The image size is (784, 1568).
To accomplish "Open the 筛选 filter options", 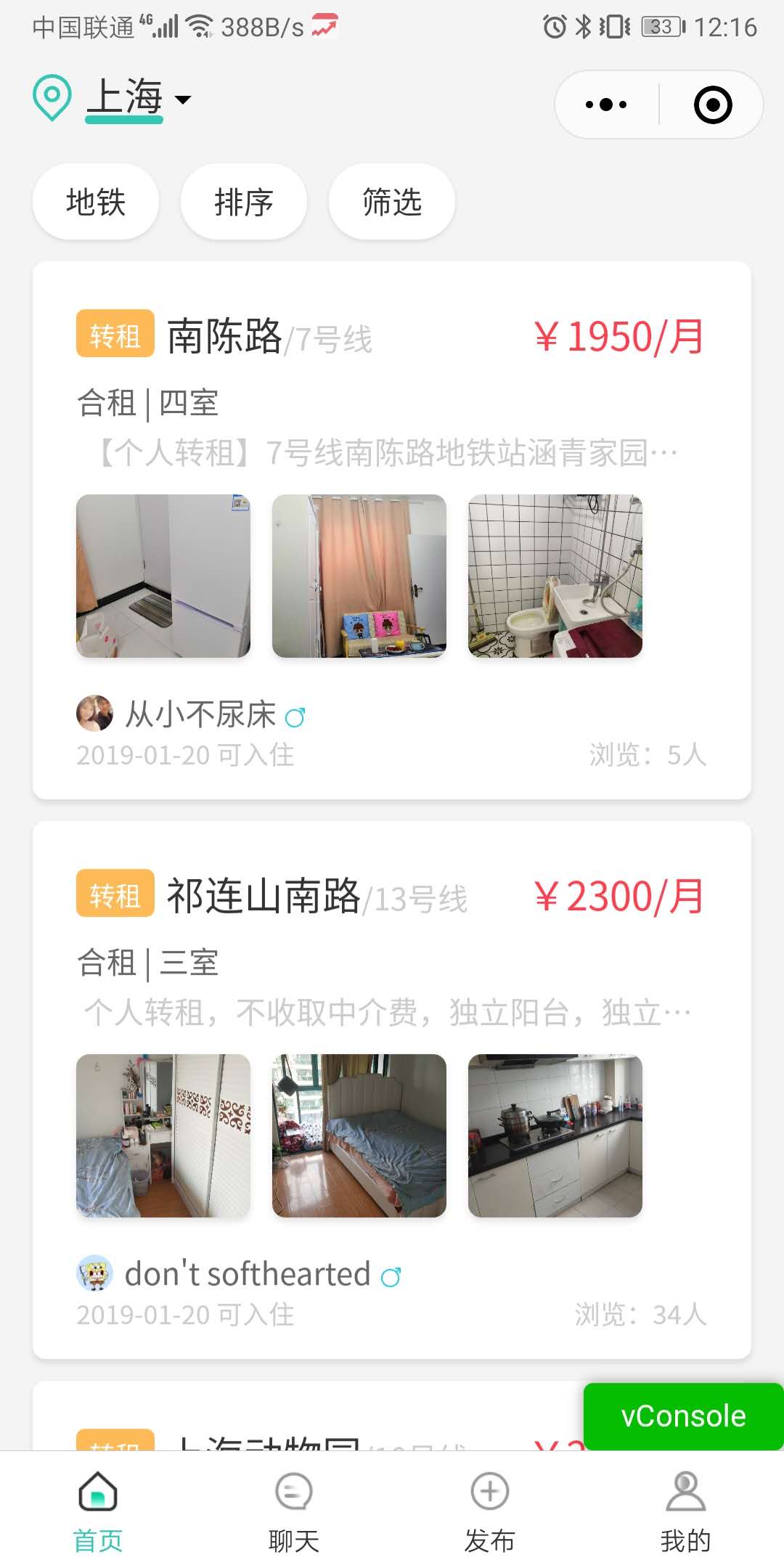I will [392, 202].
